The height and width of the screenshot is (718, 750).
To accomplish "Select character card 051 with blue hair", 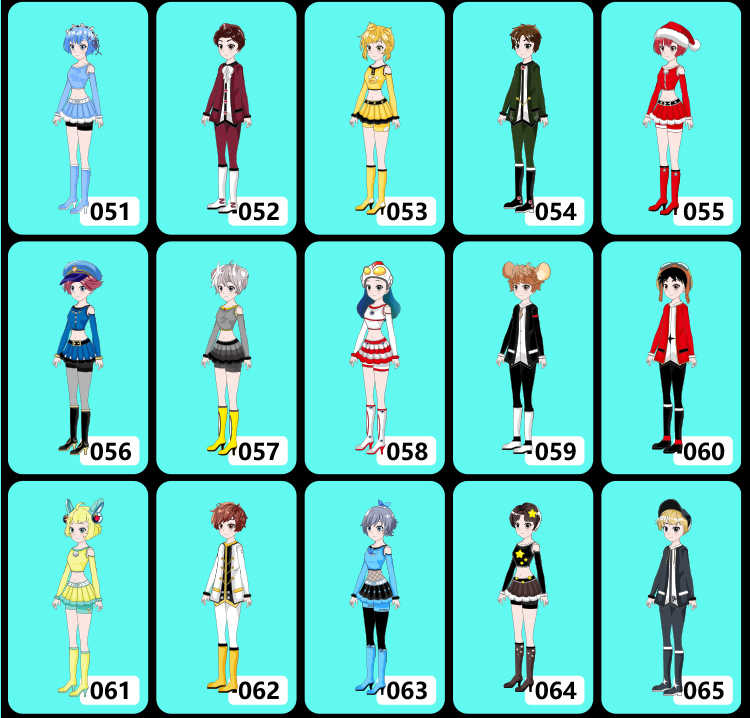I will (x=78, y=118).
